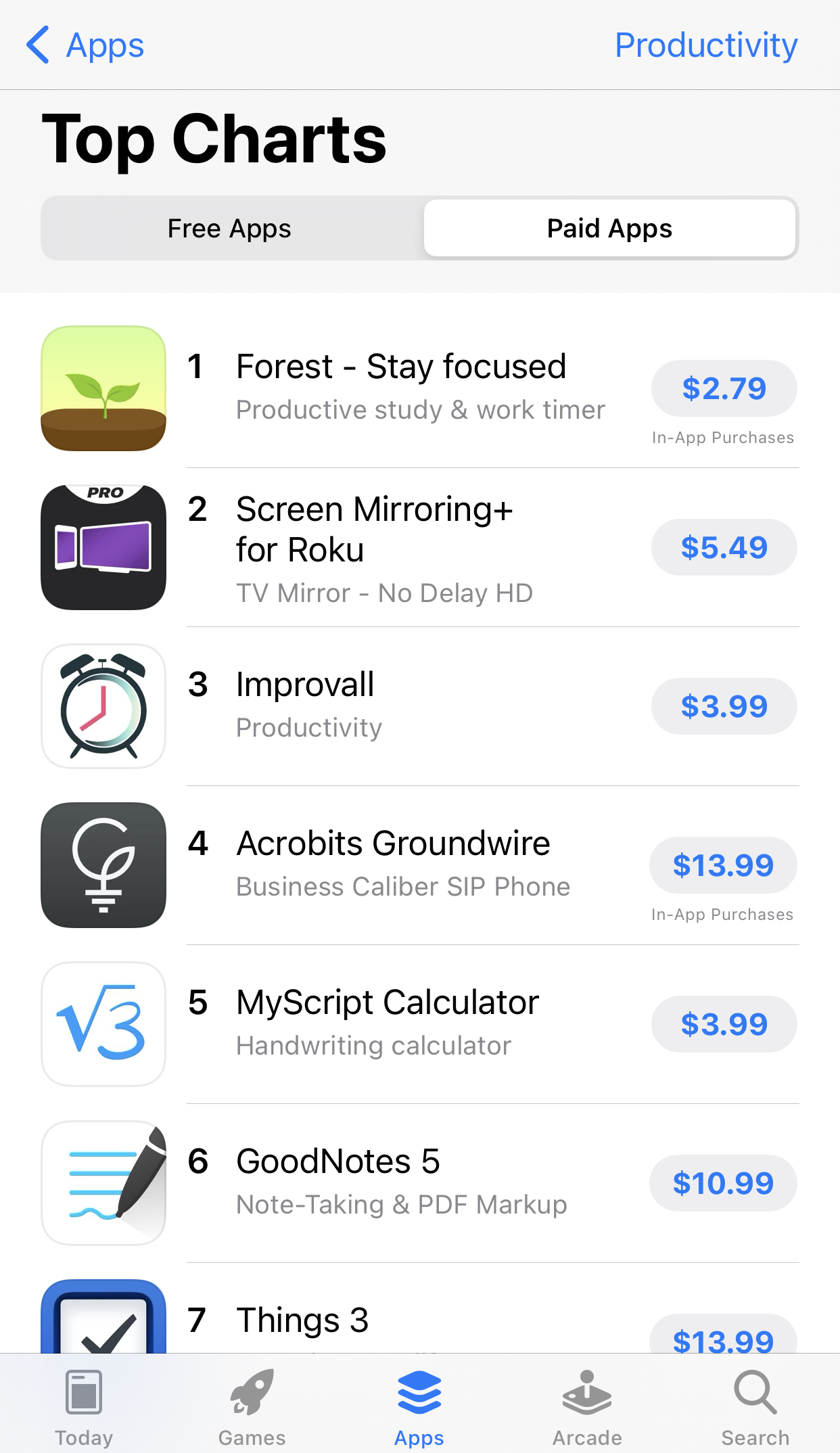The image size is (840, 1453).
Task: Switch to the Today tab
Action: 84,1406
